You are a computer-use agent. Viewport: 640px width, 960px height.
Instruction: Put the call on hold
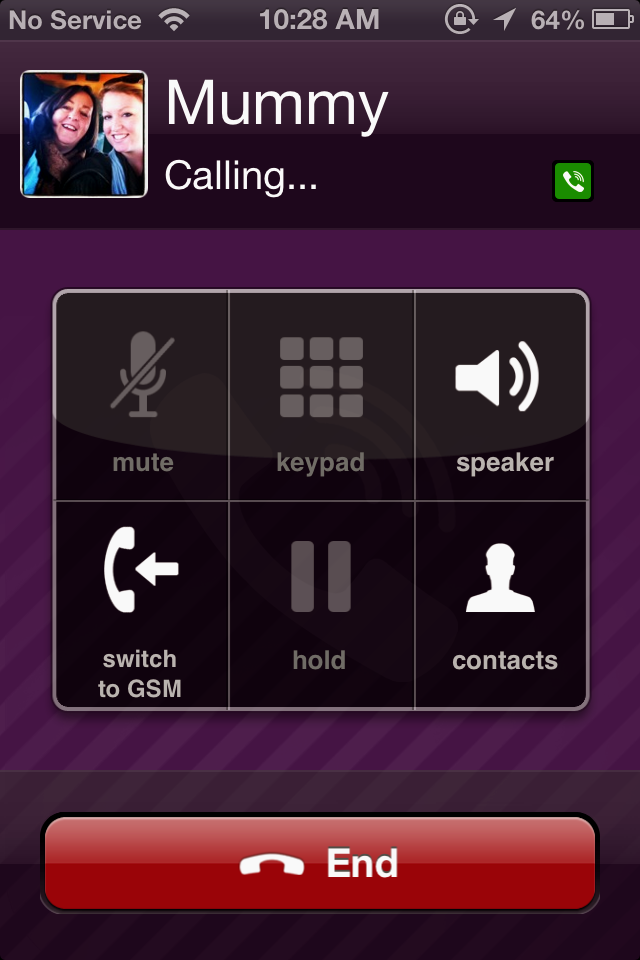(x=321, y=605)
